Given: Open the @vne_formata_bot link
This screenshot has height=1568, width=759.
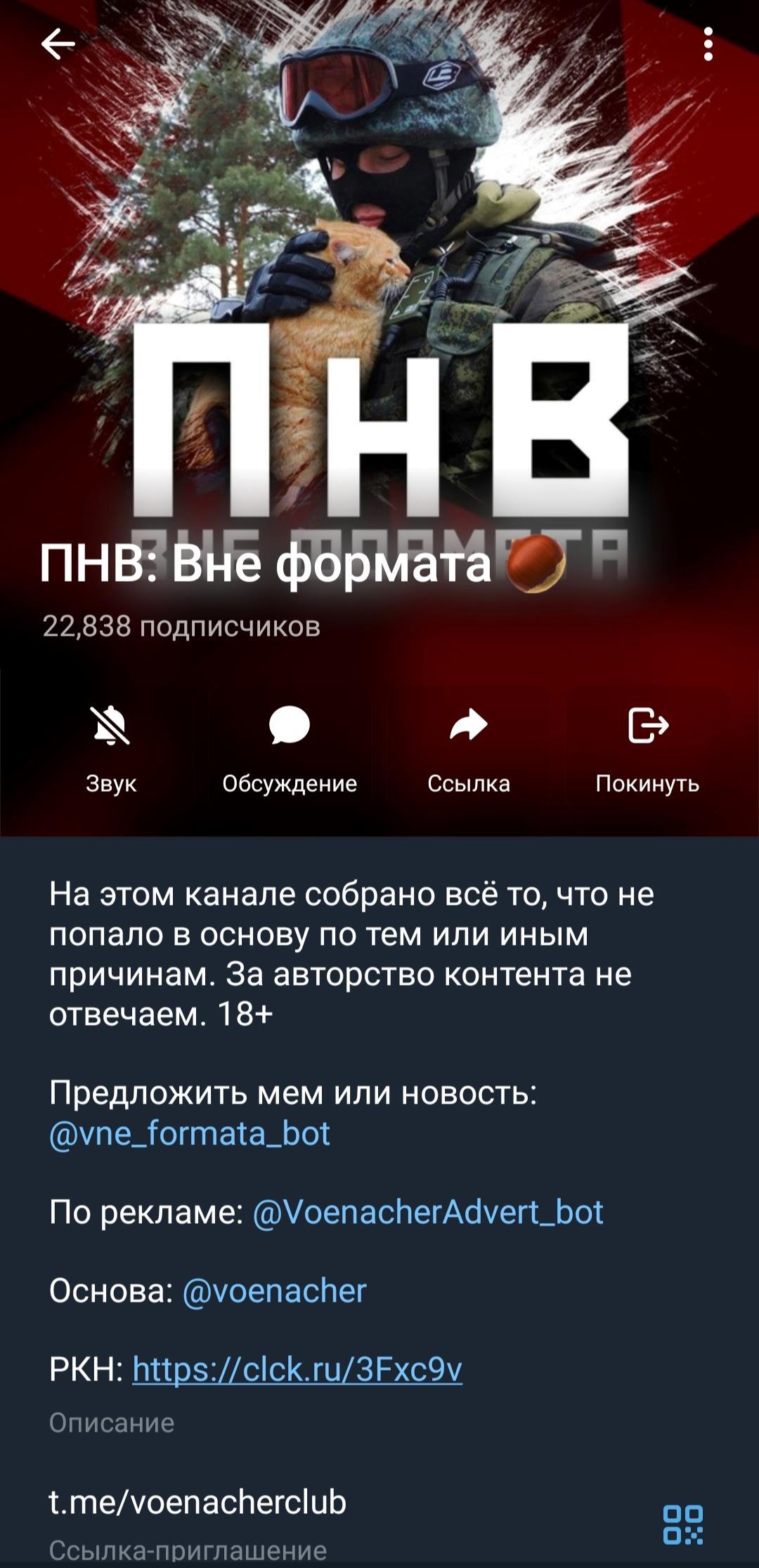Looking at the screenshot, I should (190, 1133).
